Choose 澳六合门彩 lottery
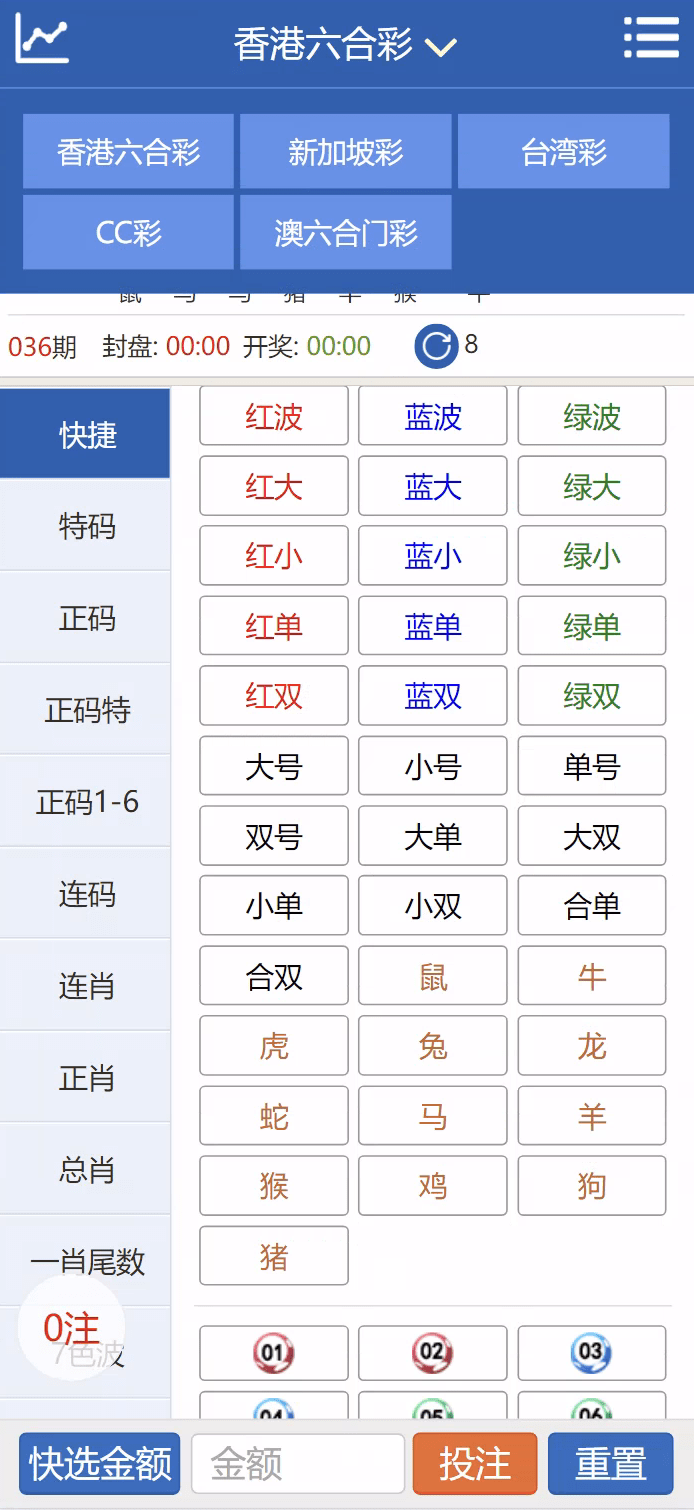Image resolution: width=694 pixels, height=1510 pixels. 345,233
